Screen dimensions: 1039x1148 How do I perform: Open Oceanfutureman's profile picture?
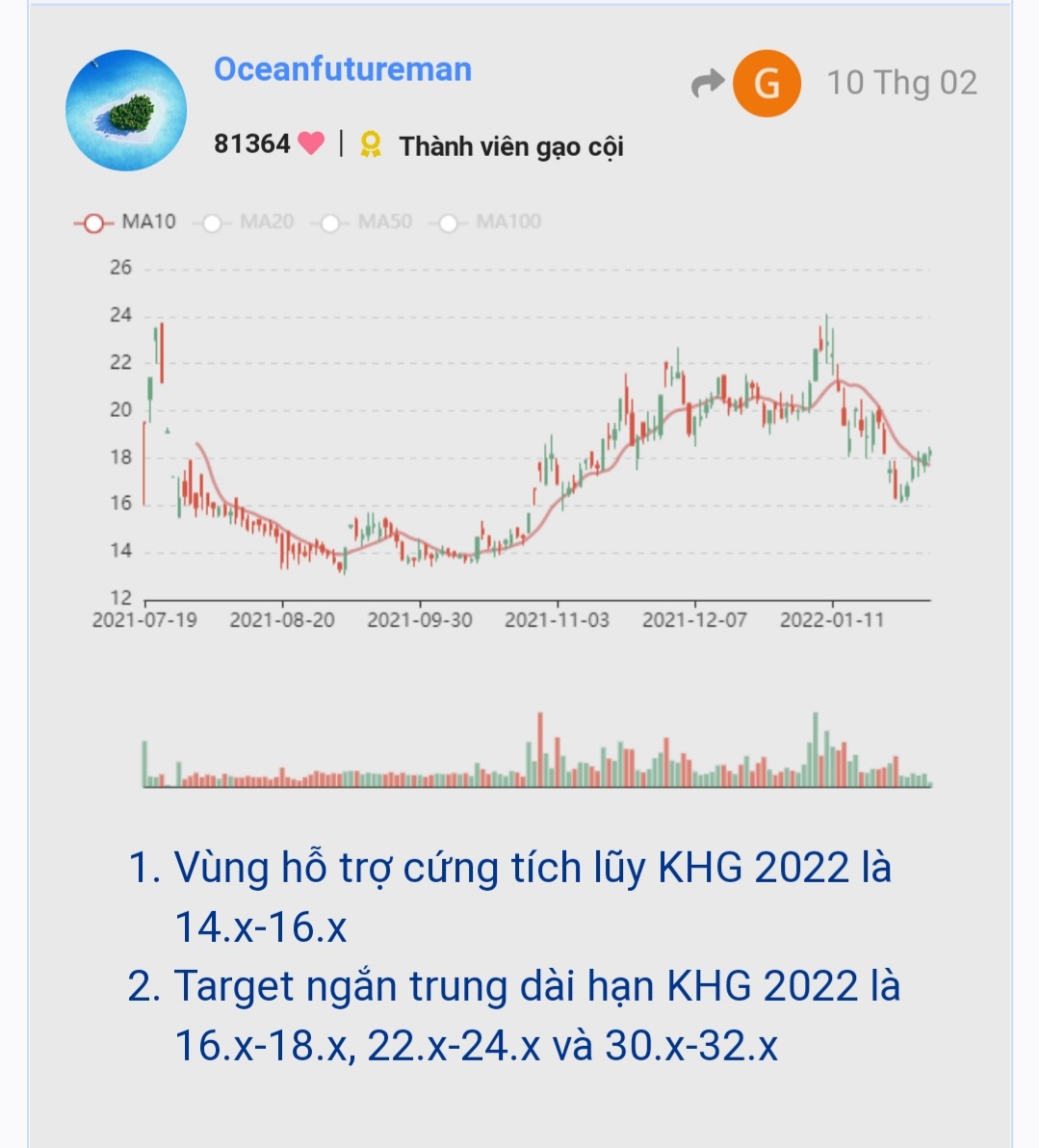tap(126, 111)
